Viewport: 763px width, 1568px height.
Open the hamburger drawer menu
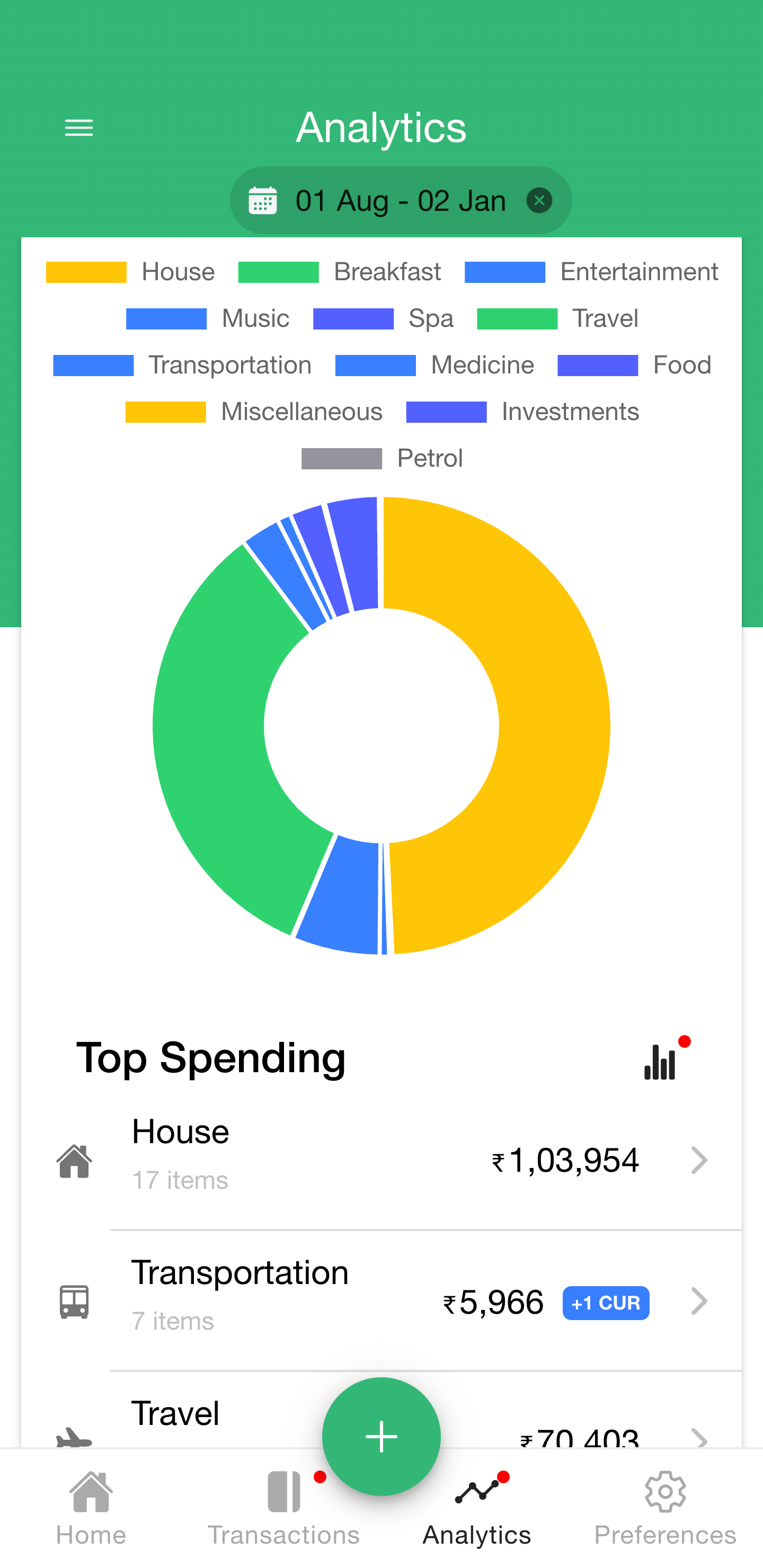(78, 128)
